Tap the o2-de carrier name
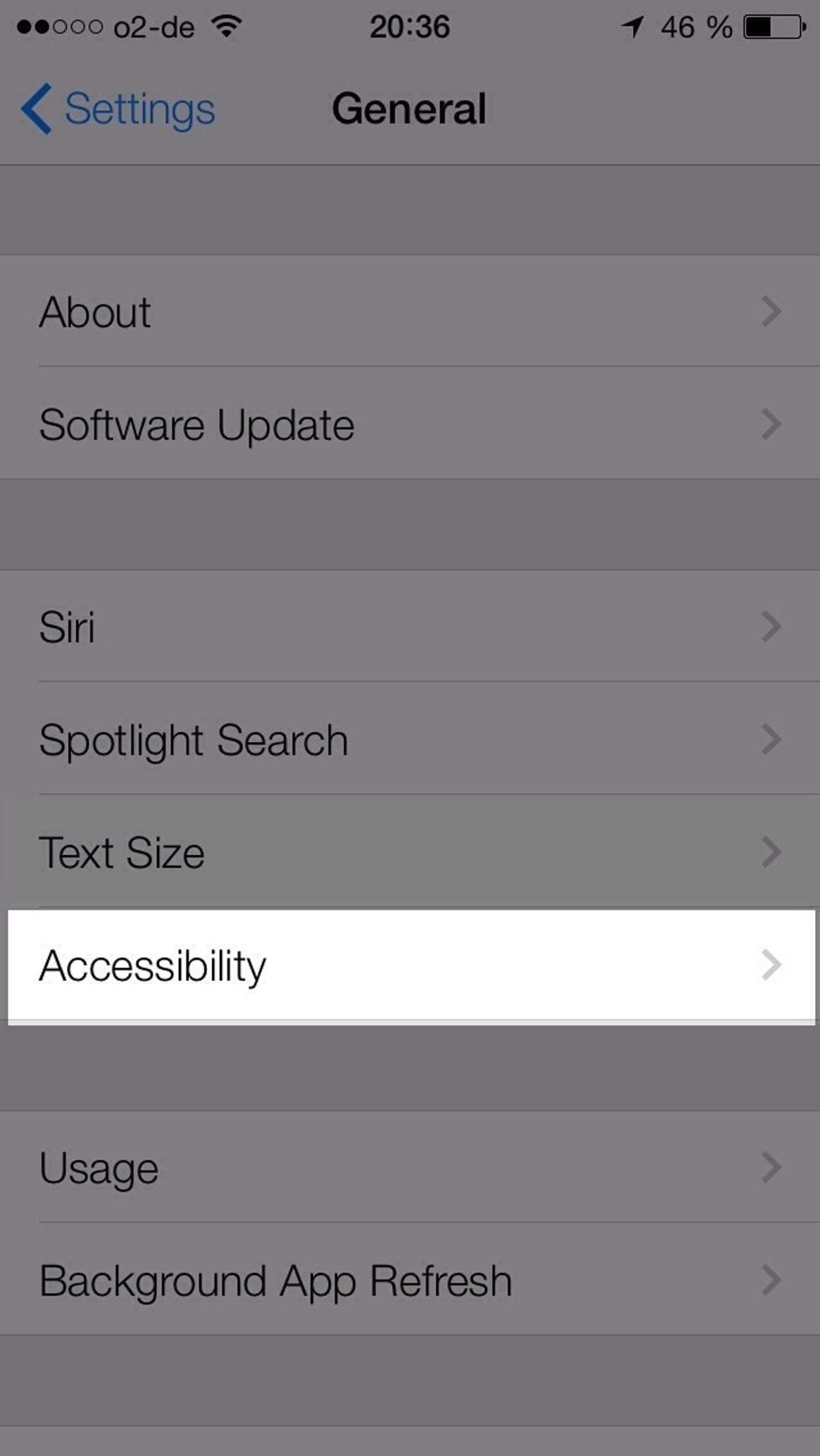Image resolution: width=820 pixels, height=1456 pixels. pyautogui.click(x=153, y=27)
